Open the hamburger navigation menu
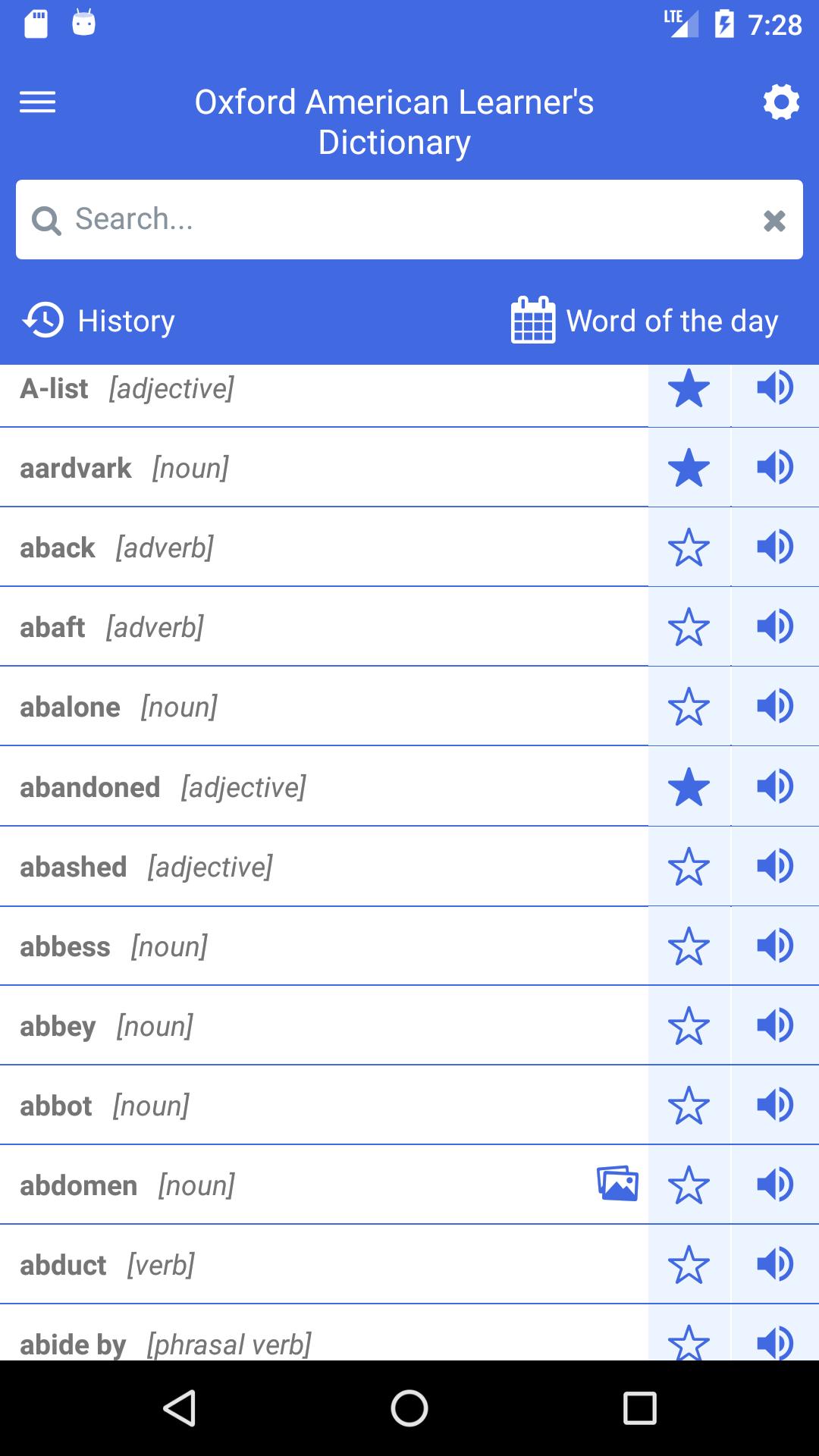This screenshot has width=819, height=1456. 37,102
